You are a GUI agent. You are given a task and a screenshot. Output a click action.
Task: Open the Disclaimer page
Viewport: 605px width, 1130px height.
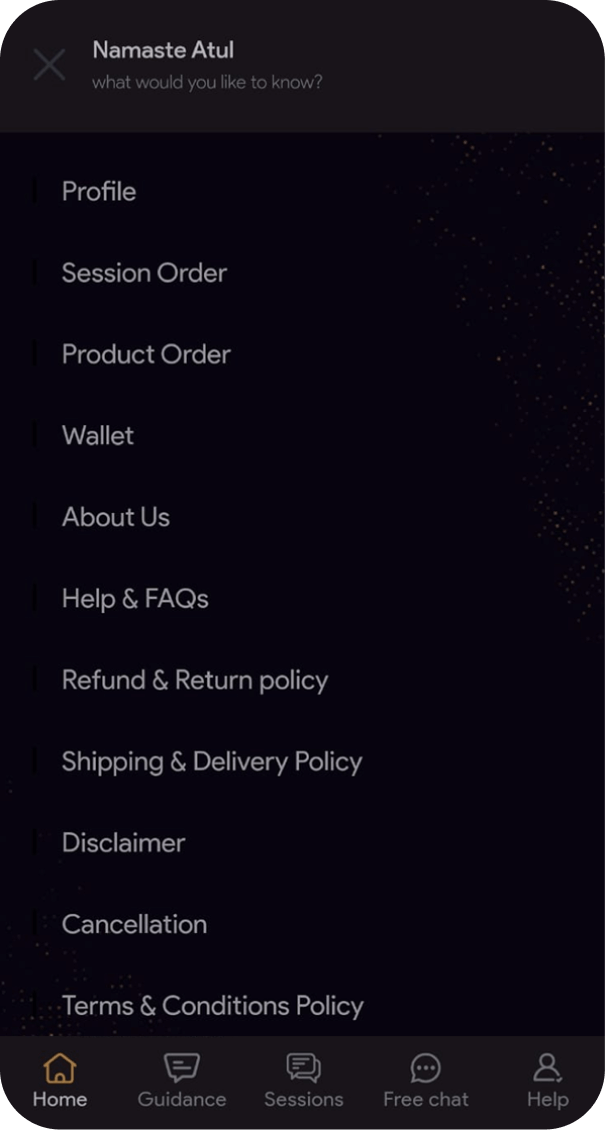point(124,842)
